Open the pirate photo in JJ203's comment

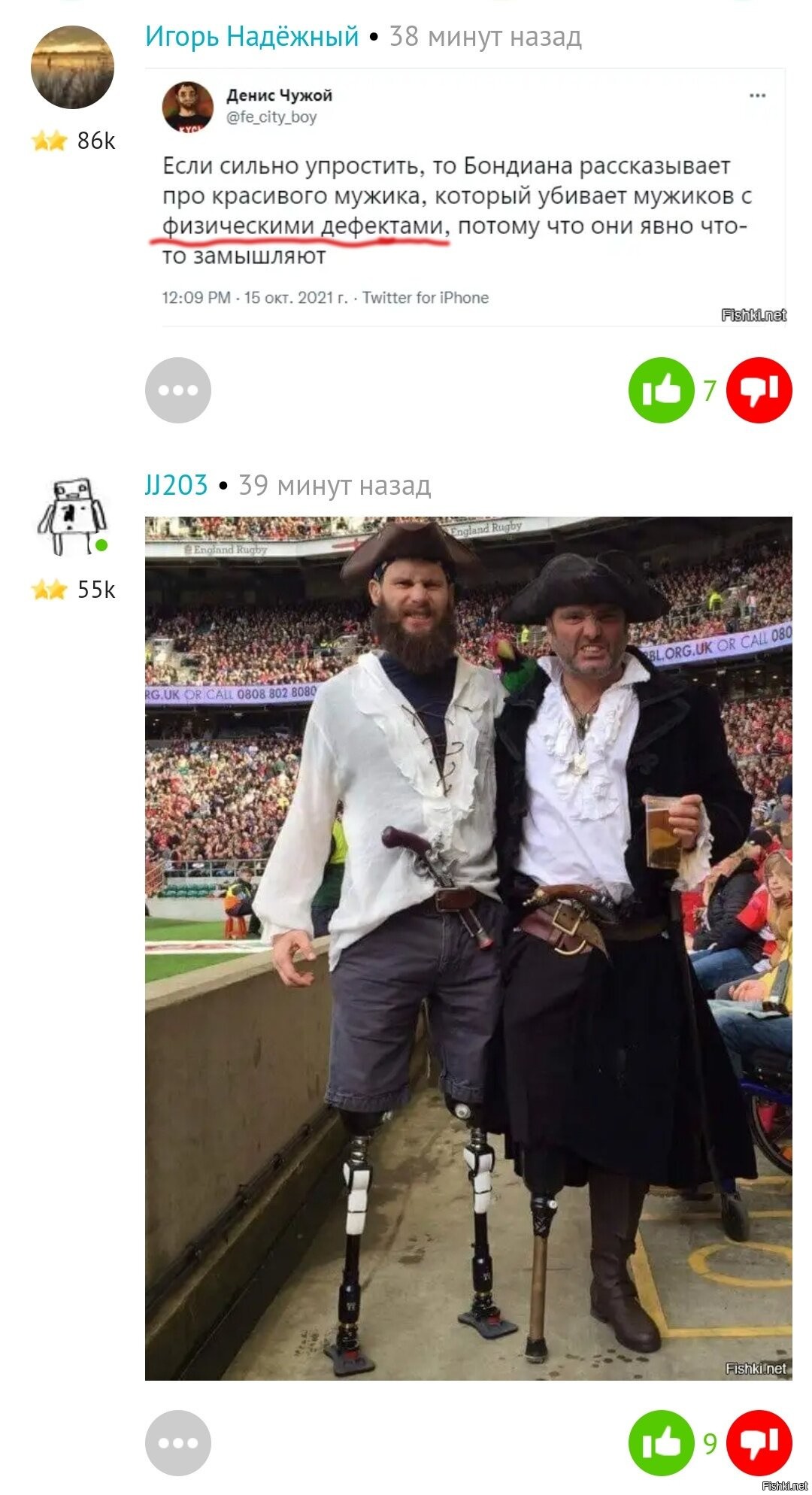[x=468, y=948]
